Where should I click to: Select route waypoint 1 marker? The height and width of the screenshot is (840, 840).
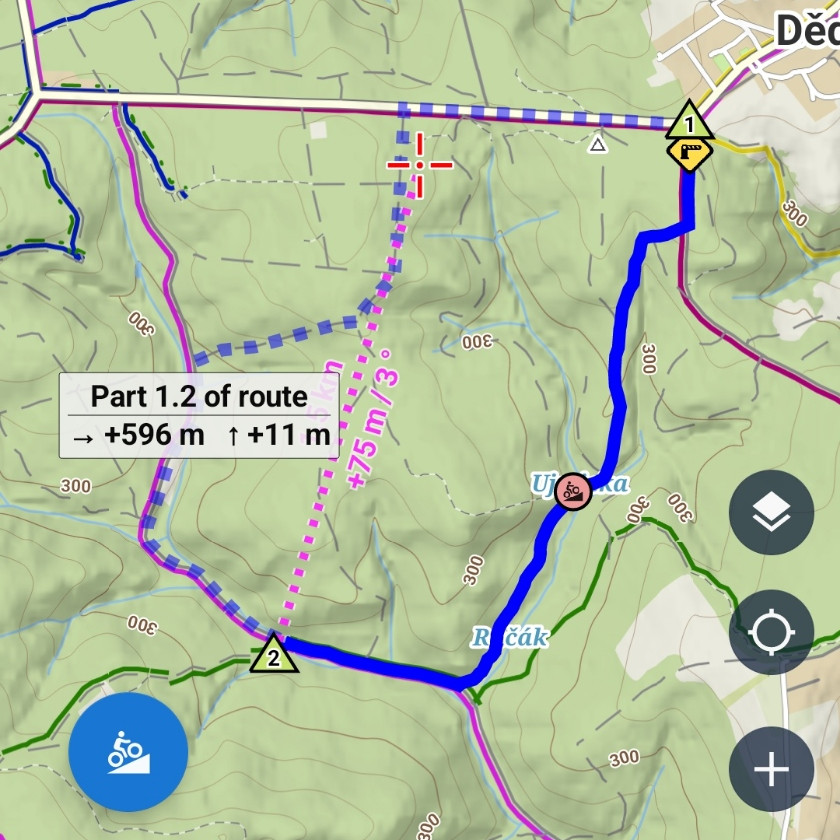tap(689, 123)
